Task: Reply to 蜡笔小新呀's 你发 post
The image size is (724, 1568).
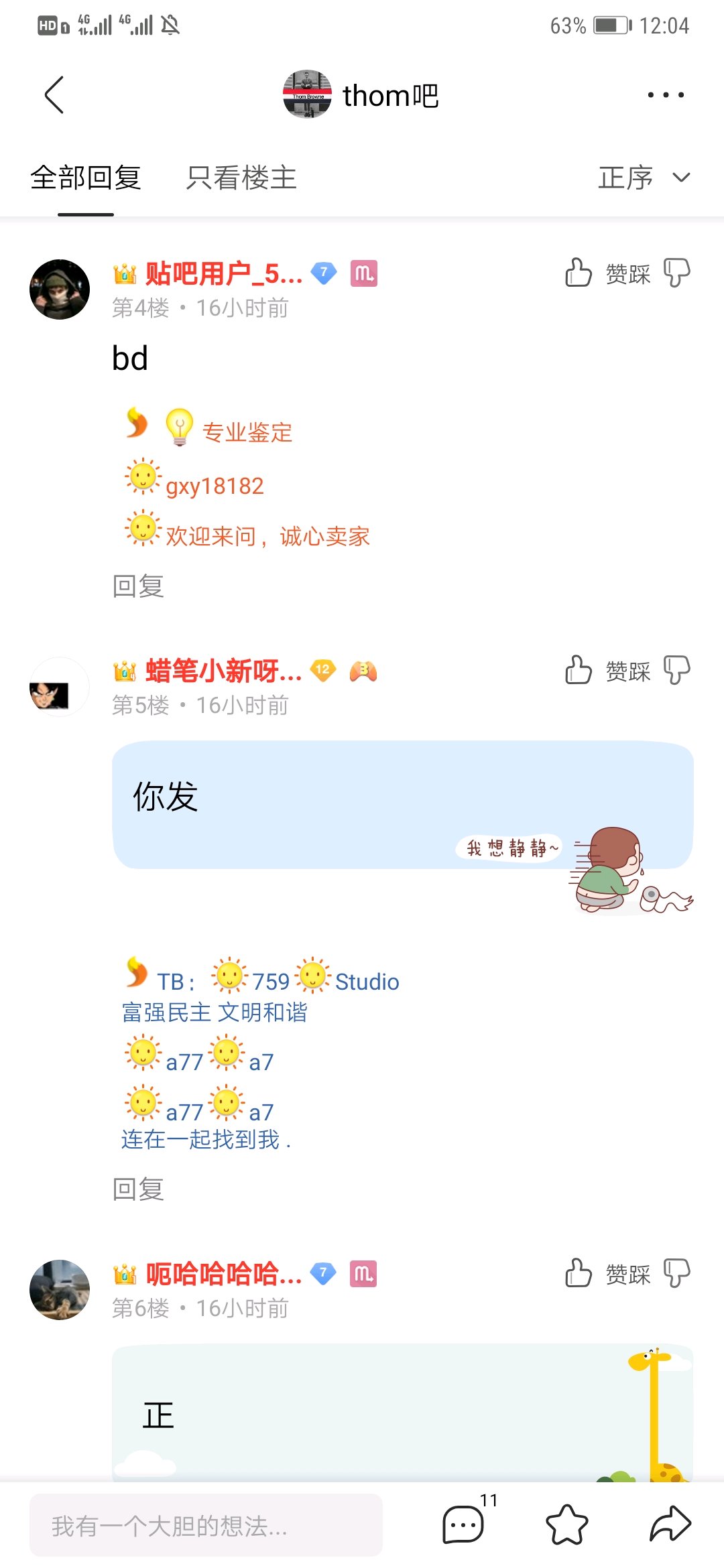Action: 138,1189
